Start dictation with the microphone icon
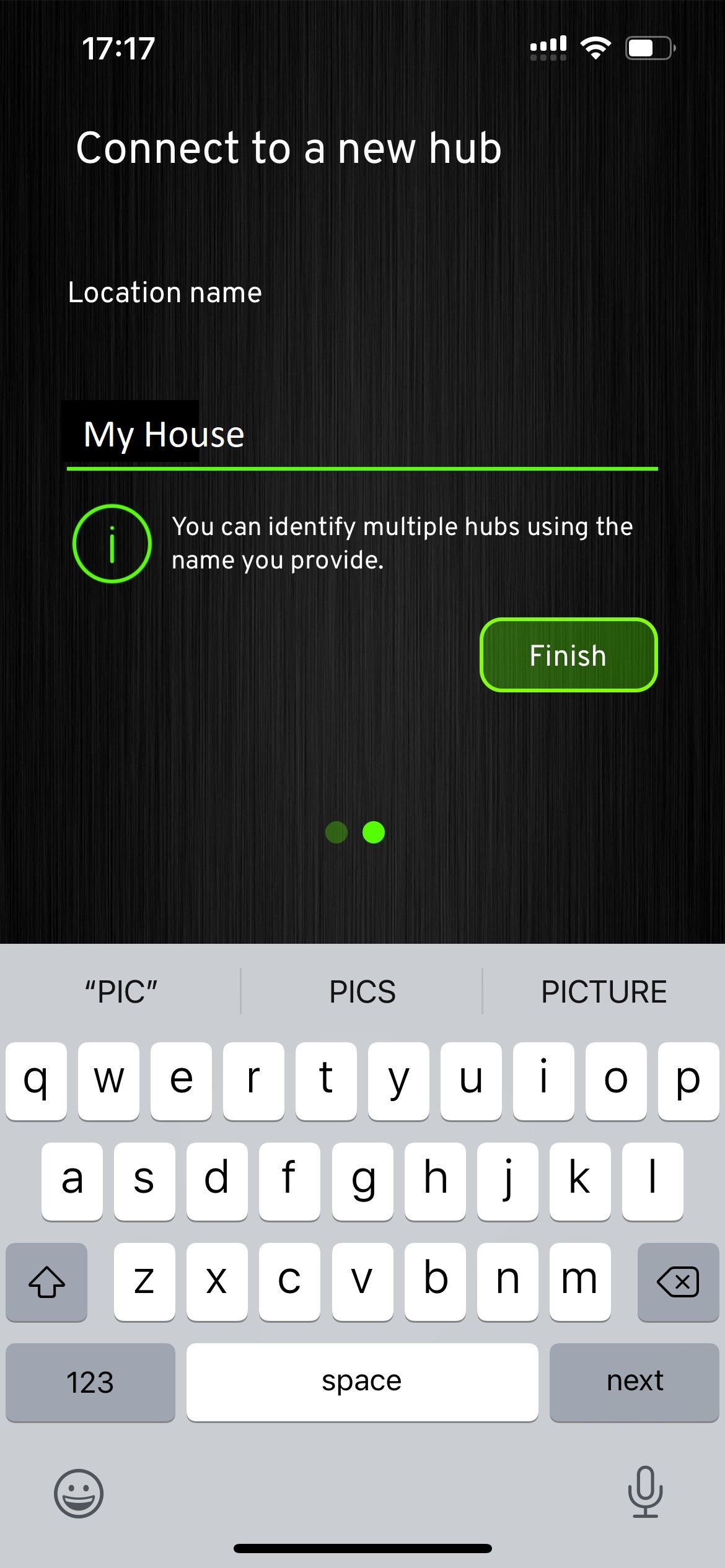Screen dimensions: 725x1568 (645, 1492)
